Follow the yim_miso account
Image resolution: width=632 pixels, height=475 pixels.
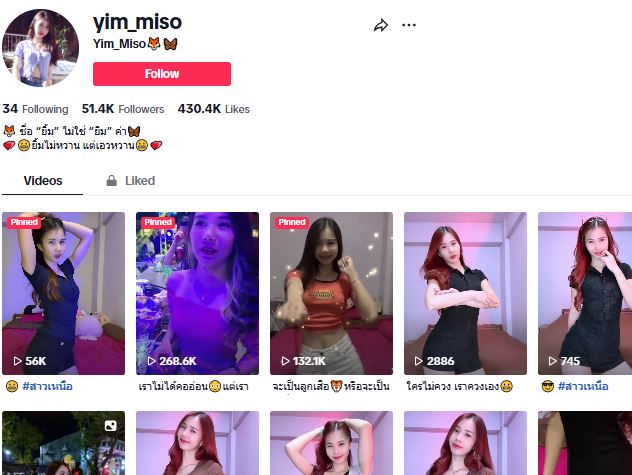click(161, 74)
